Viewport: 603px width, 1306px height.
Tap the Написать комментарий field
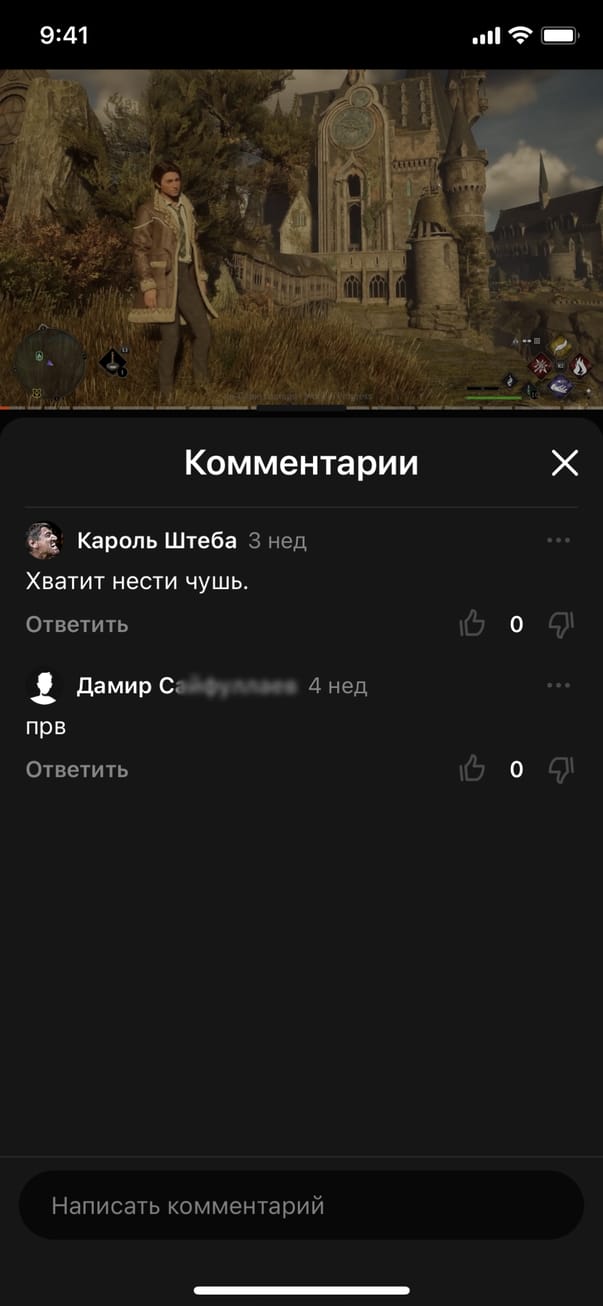pyautogui.click(x=300, y=1206)
